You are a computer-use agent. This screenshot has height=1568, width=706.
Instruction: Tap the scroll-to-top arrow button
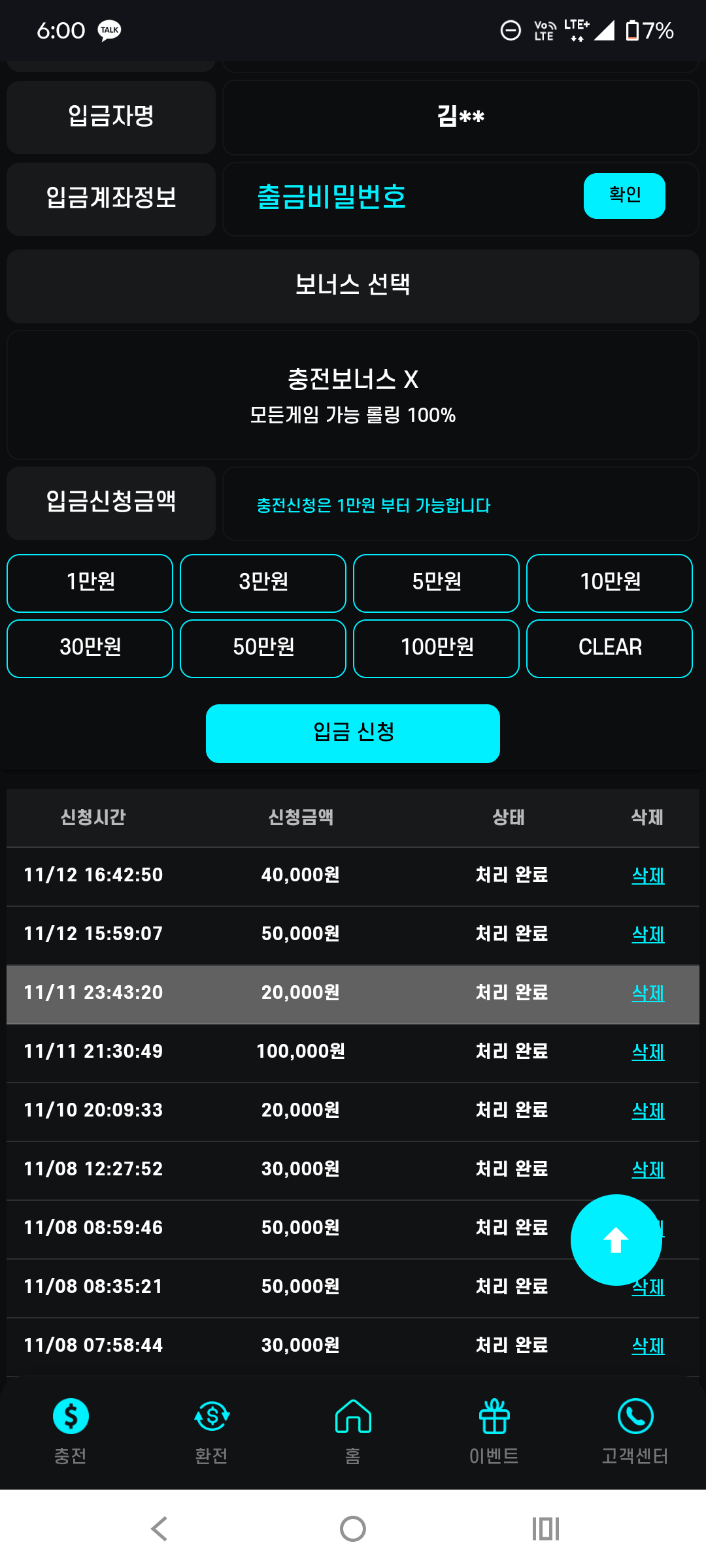[x=616, y=1239]
